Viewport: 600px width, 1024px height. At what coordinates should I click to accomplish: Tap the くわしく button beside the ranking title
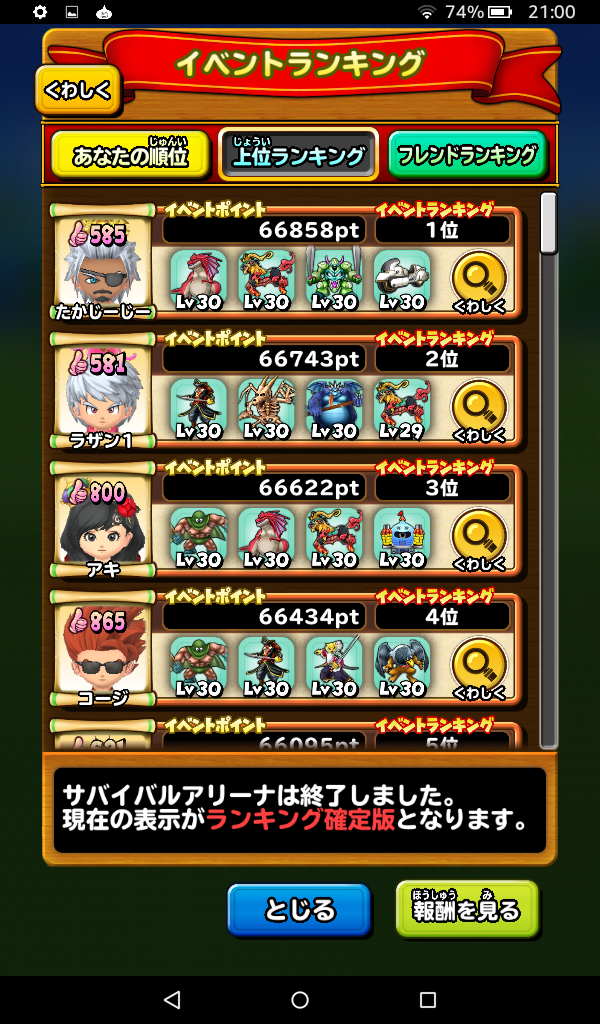[77, 90]
